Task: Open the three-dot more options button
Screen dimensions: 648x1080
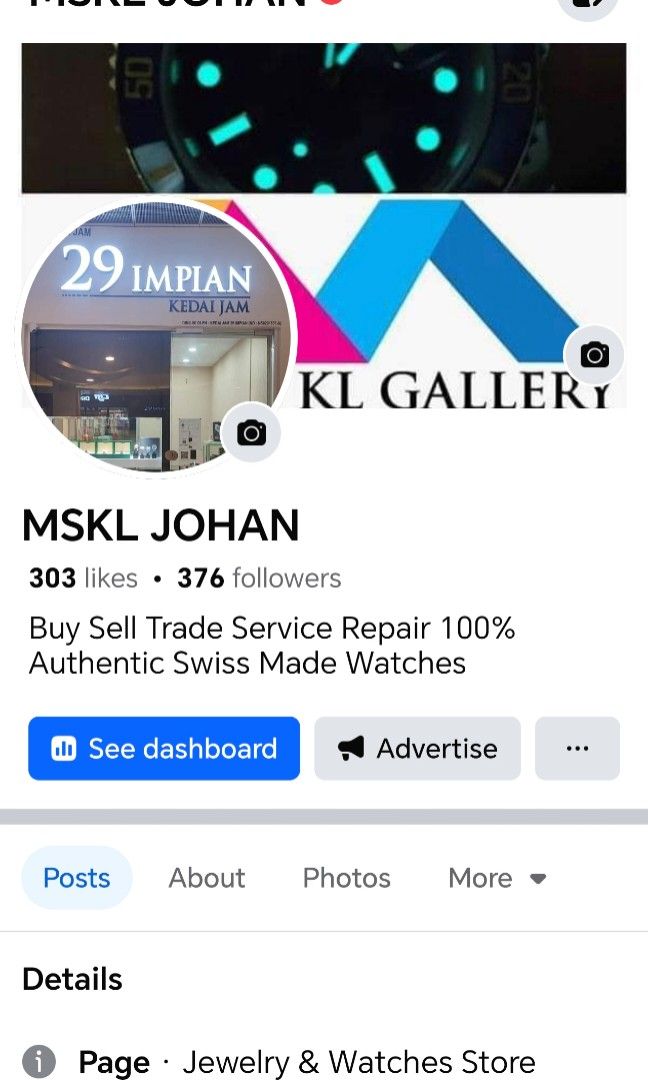Action: 577,748
